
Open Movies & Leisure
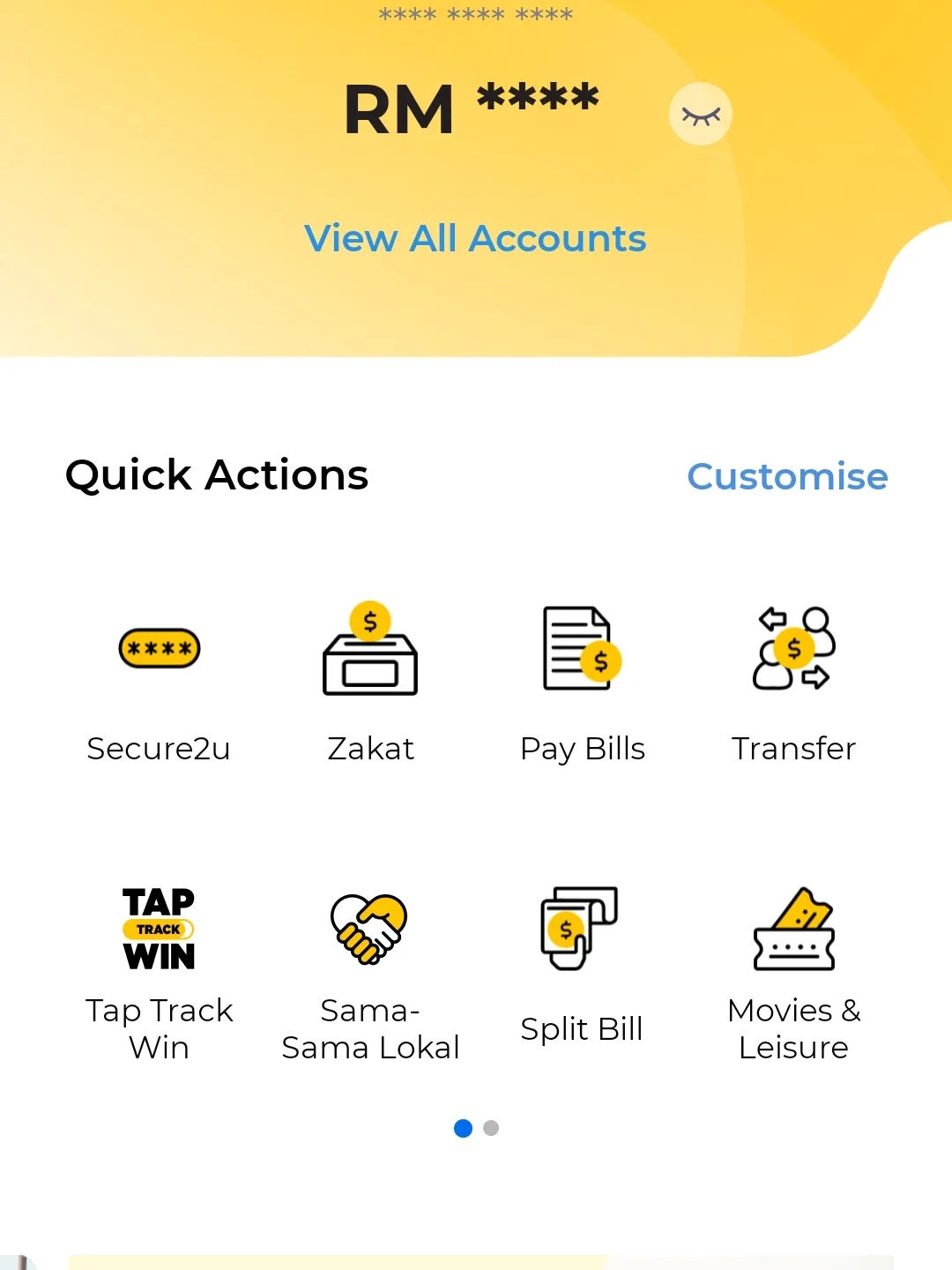(x=793, y=970)
